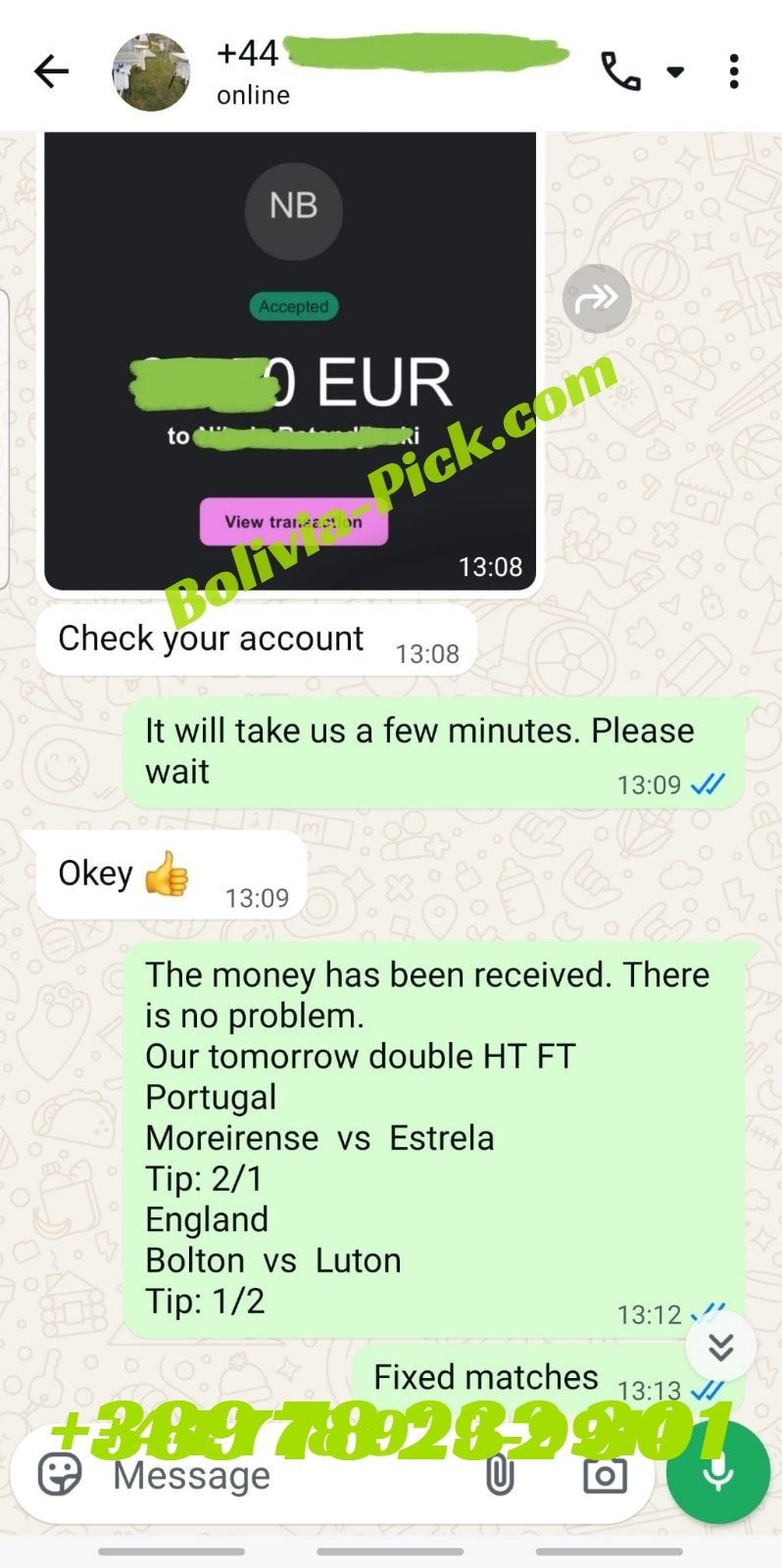This screenshot has width=782, height=1568.
Task: Open the emoji and sticker picker
Action: tap(60, 1475)
